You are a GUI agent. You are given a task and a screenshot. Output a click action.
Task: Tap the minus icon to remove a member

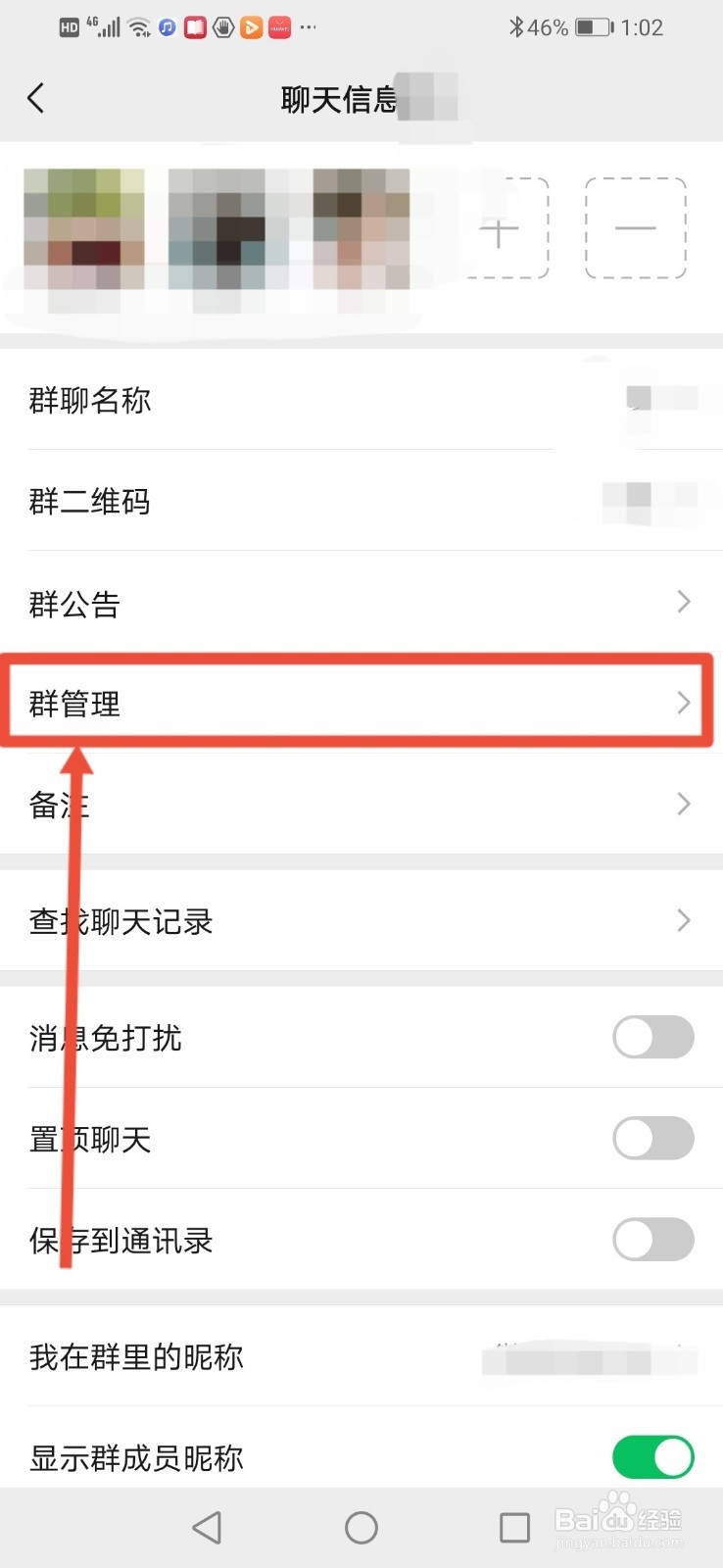pos(635,228)
